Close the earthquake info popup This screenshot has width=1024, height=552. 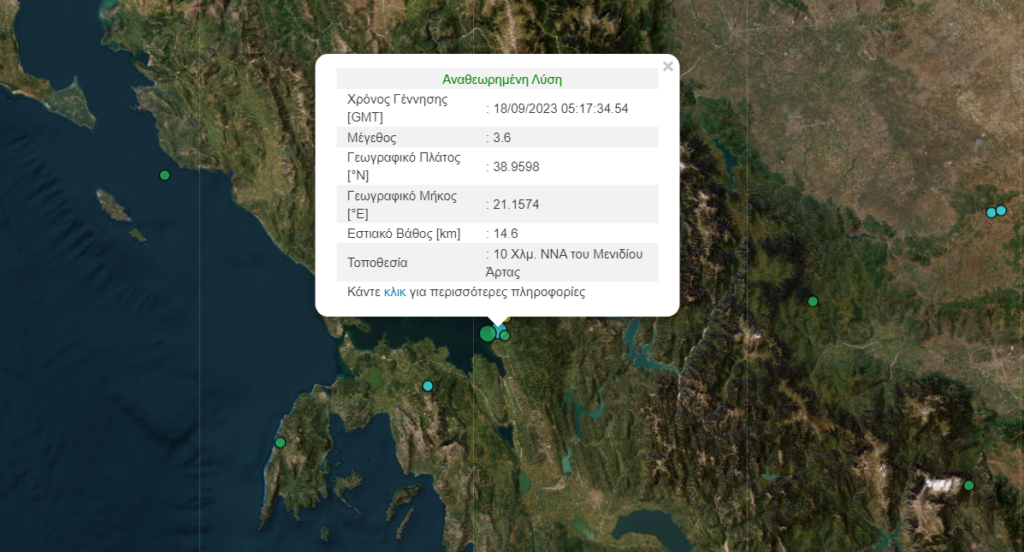pos(668,67)
